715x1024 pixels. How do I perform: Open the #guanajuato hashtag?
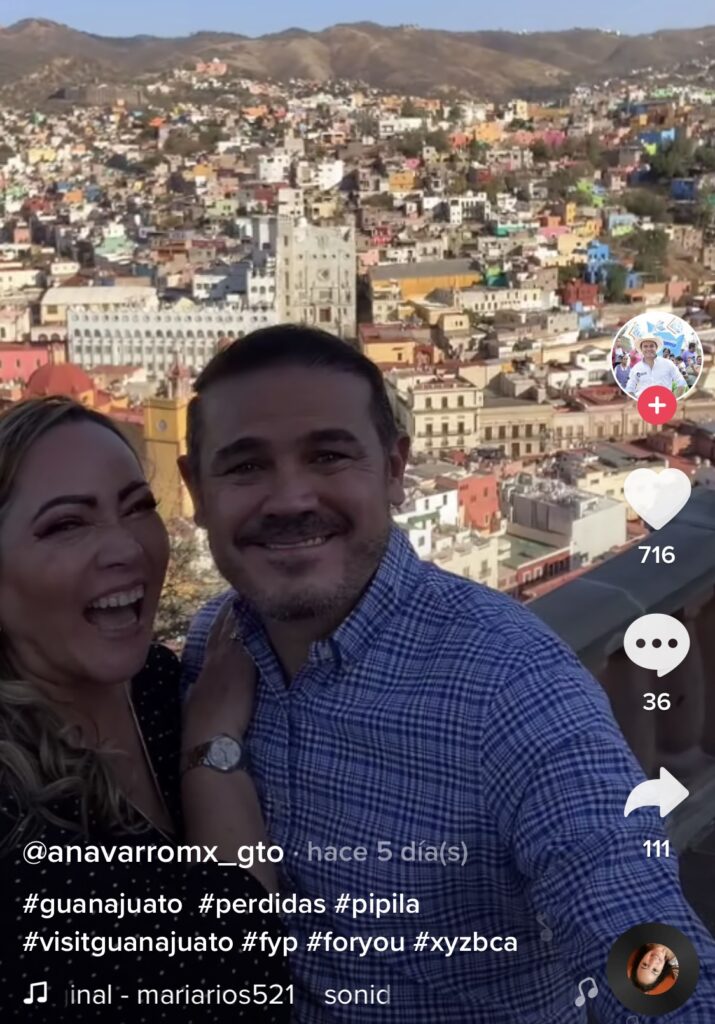point(103,905)
